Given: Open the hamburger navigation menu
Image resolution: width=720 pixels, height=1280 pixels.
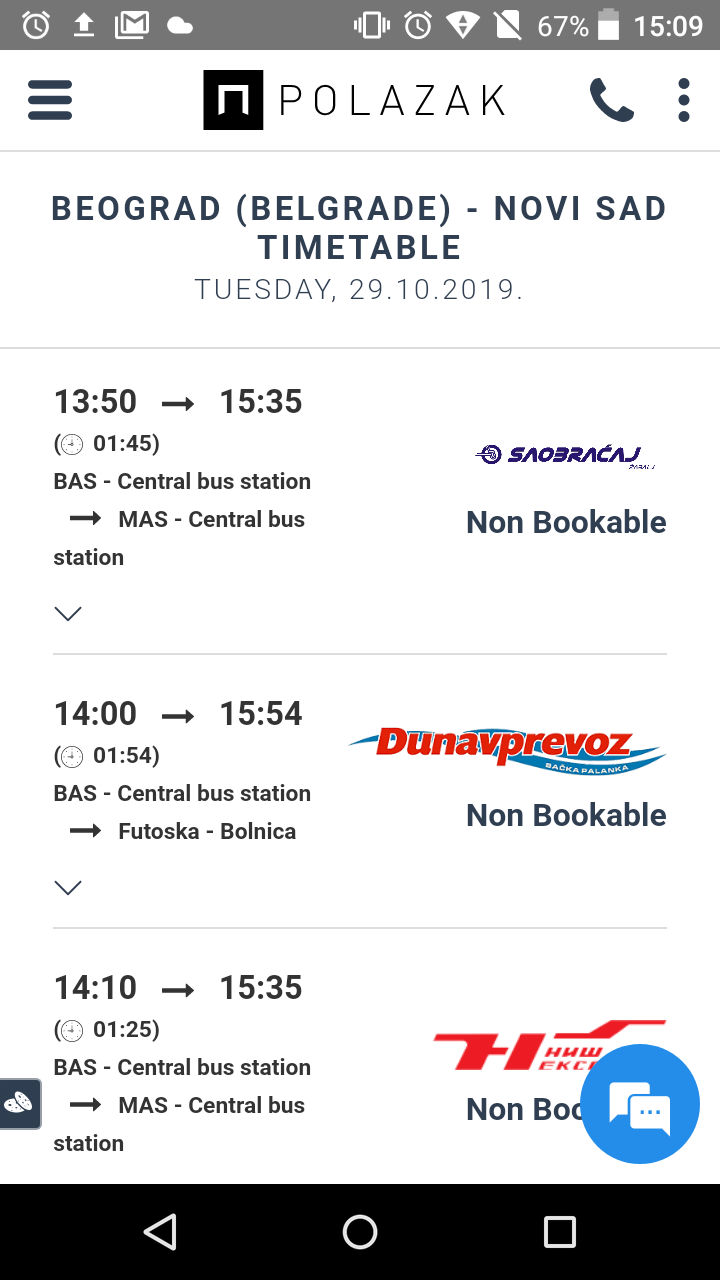Looking at the screenshot, I should click(50, 100).
